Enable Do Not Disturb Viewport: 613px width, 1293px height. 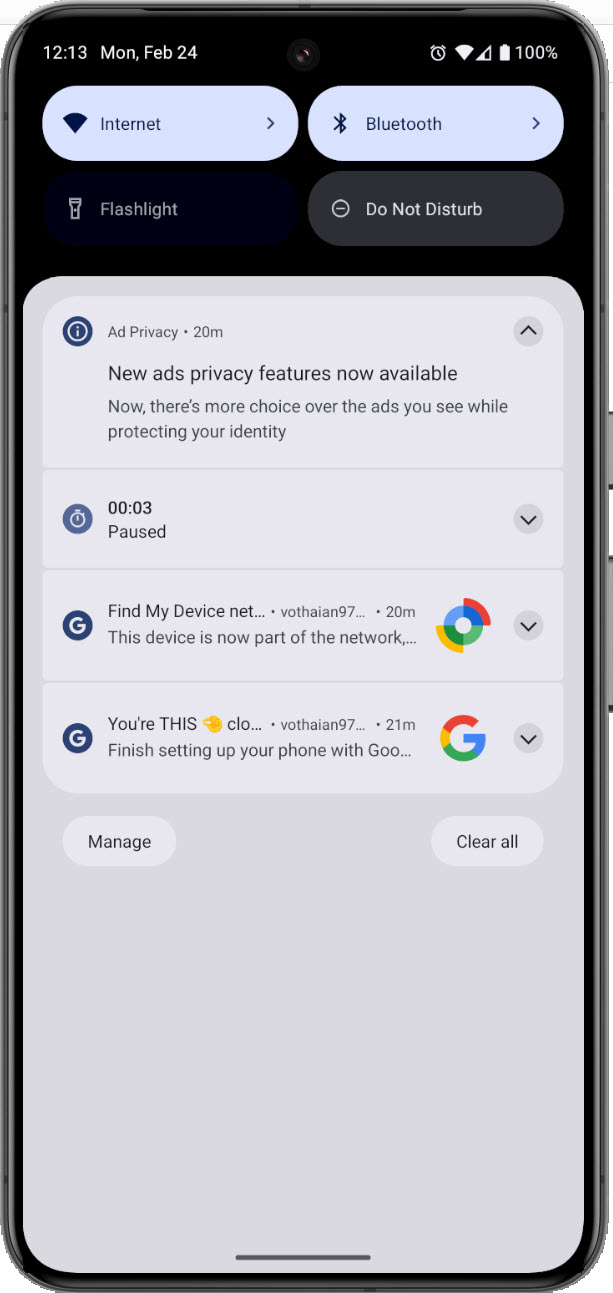[x=435, y=209]
